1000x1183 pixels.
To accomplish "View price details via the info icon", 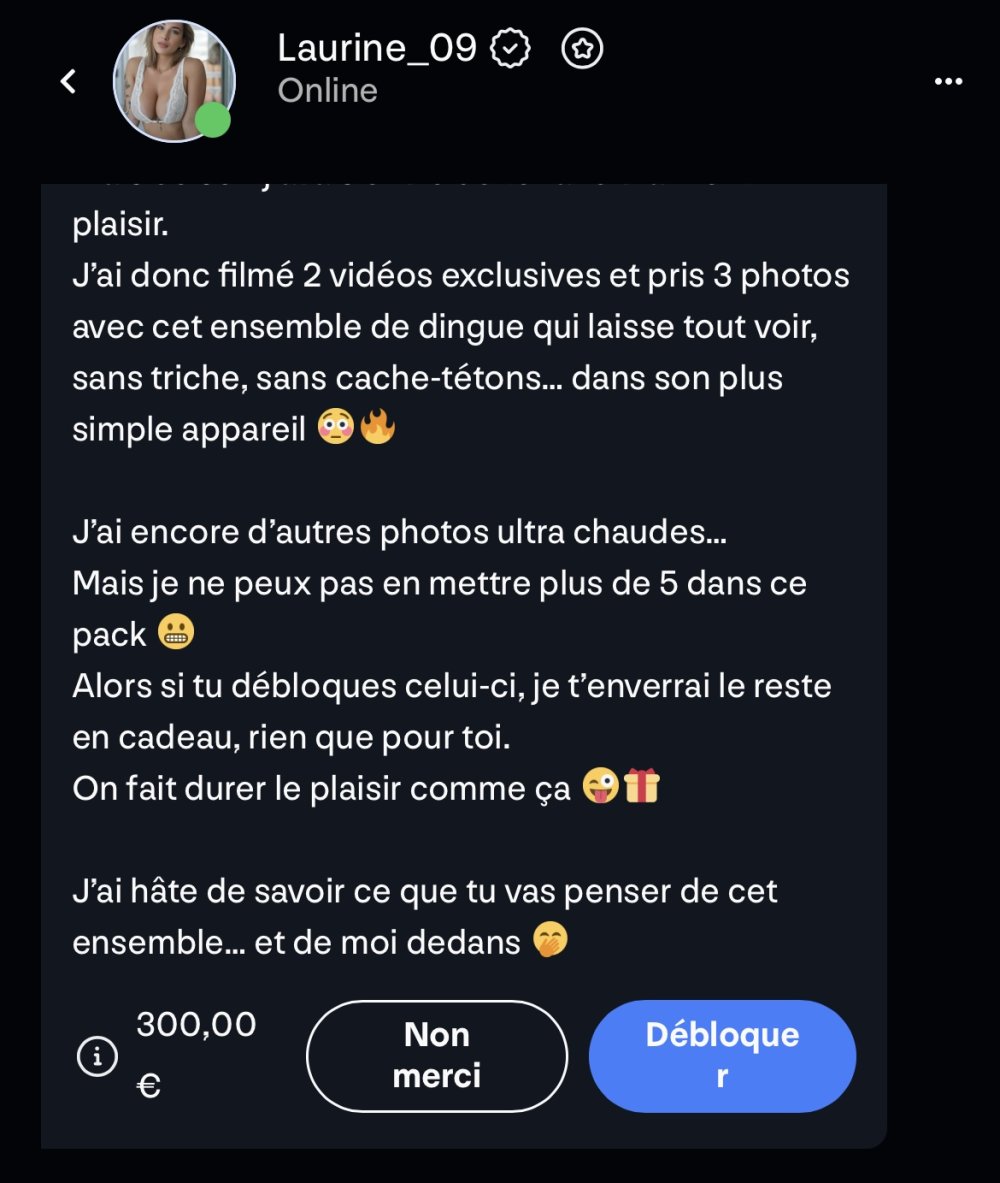I will point(97,1056).
